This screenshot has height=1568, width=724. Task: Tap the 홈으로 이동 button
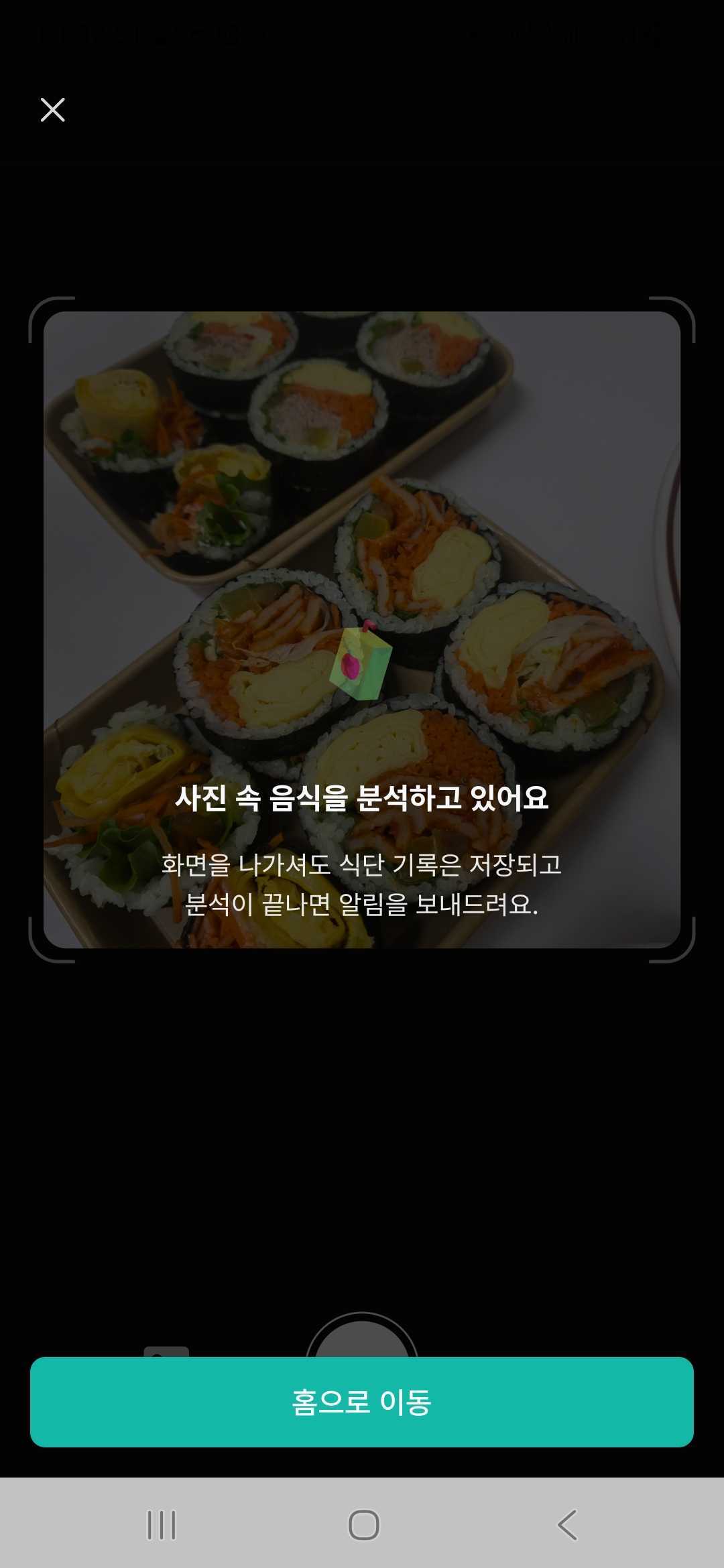362,1402
